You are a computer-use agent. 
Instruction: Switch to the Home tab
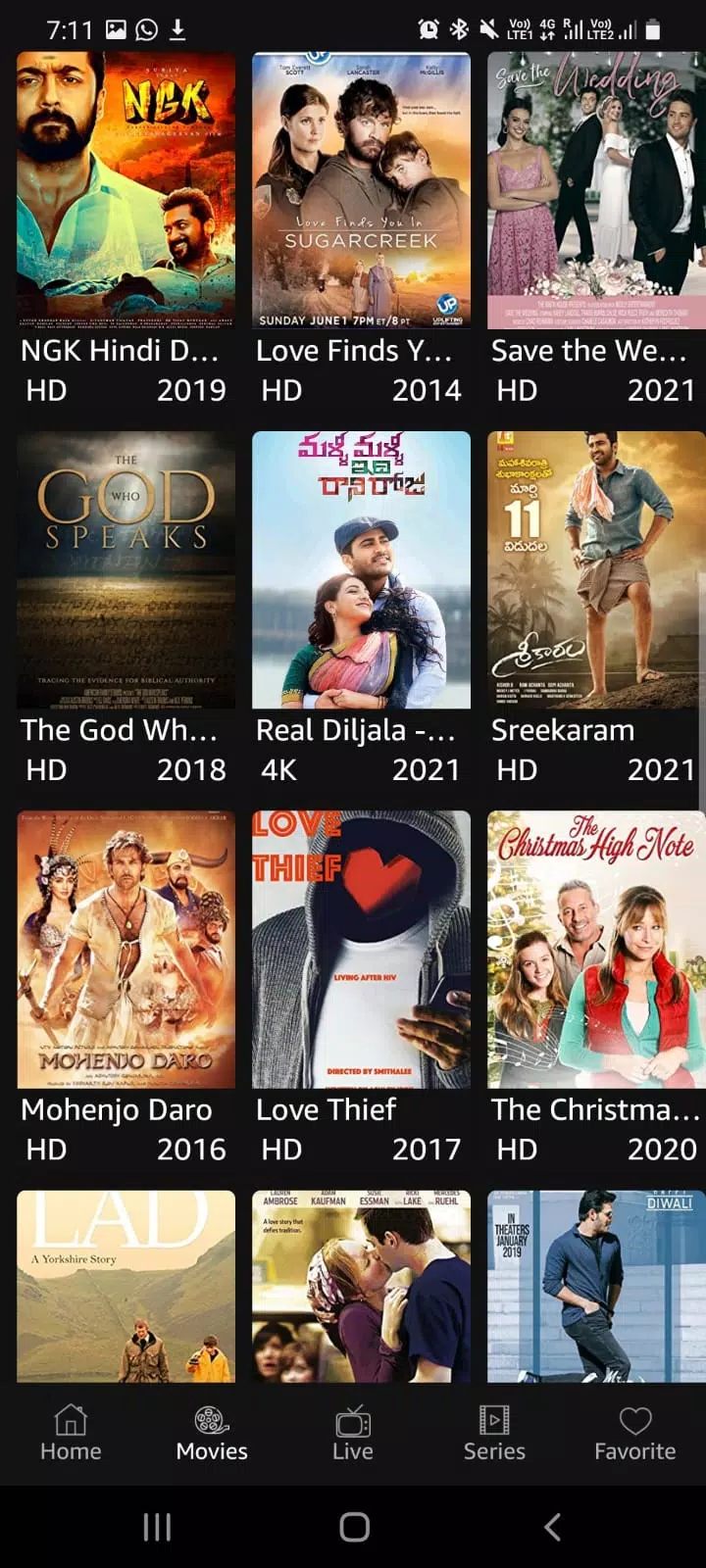point(71,1433)
